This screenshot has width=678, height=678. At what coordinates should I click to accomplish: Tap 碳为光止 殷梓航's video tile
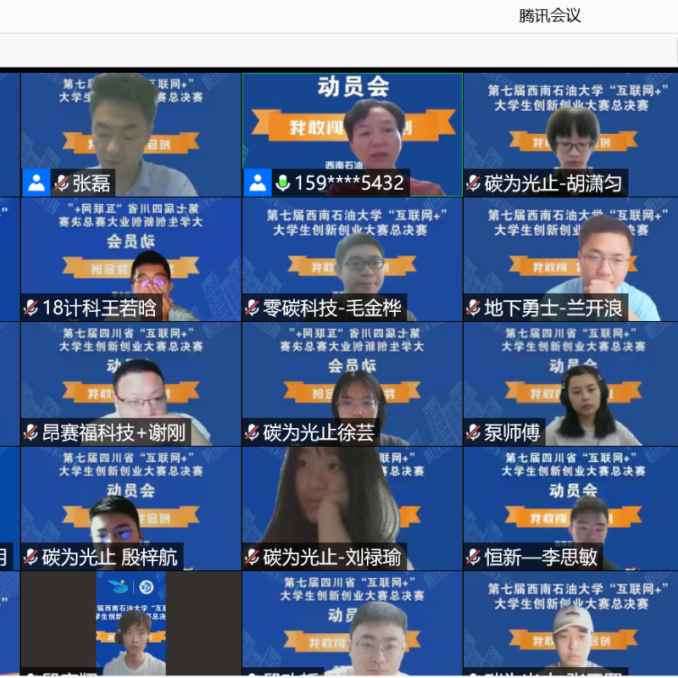pyautogui.click(x=130, y=508)
